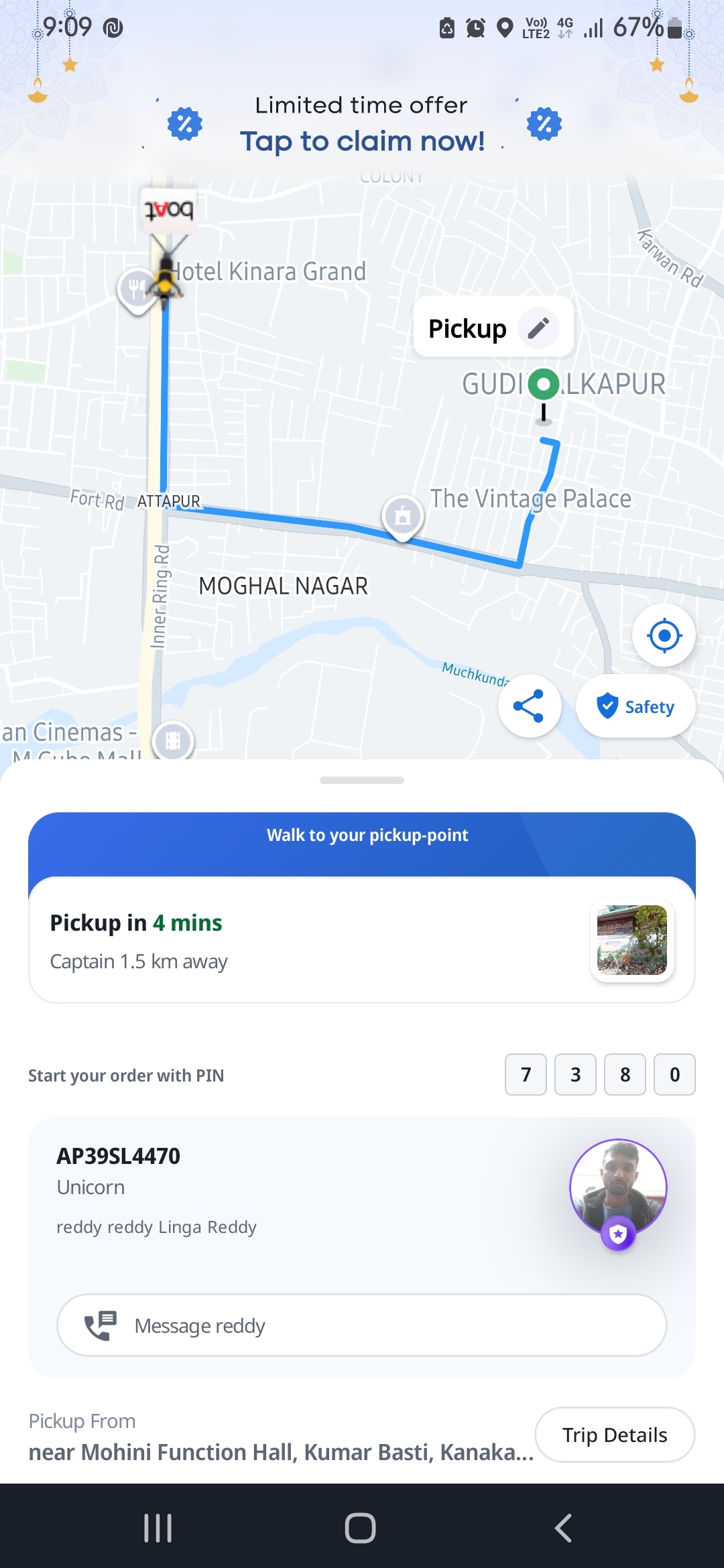
Task: Expand the bottom sheet drag handle
Action: [362, 780]
